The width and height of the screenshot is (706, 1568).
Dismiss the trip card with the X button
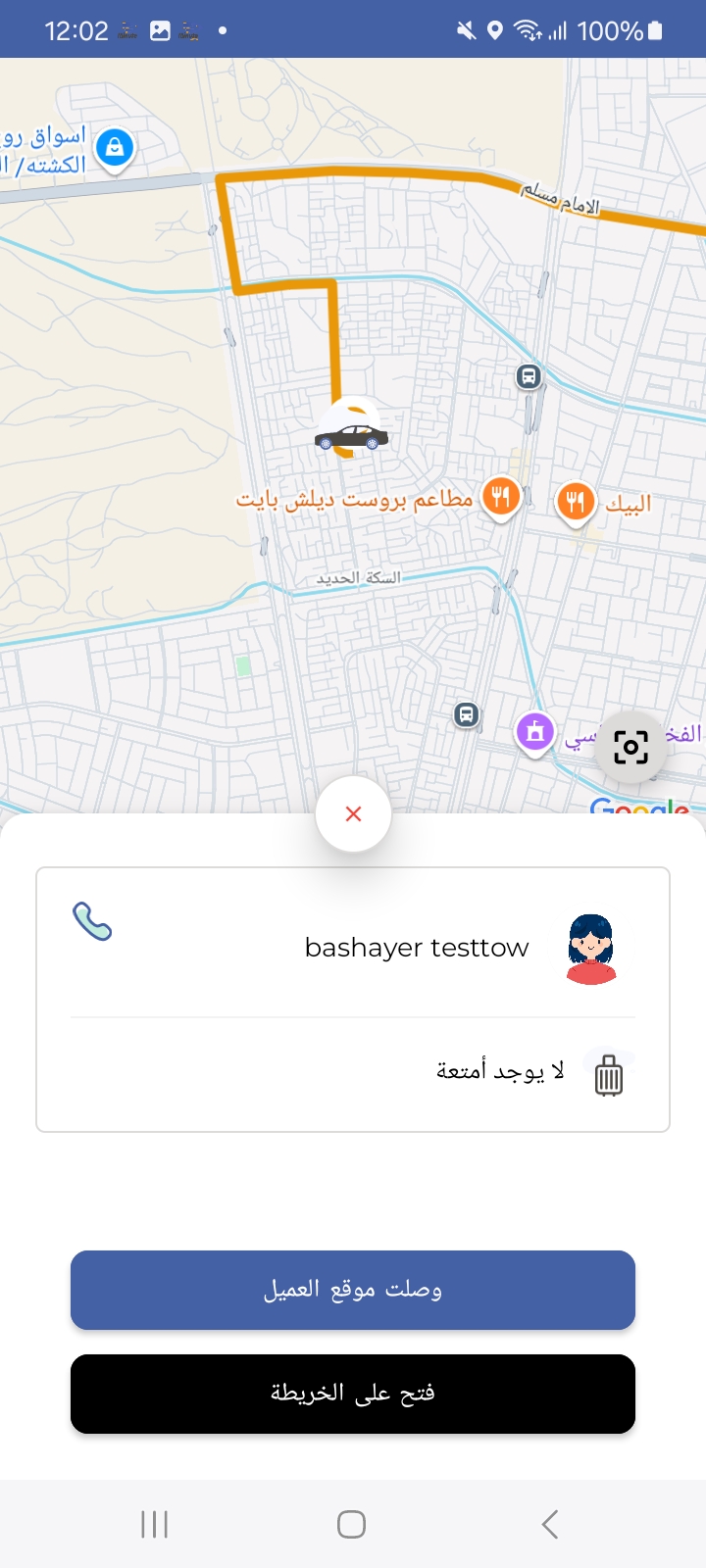(353, 813)
